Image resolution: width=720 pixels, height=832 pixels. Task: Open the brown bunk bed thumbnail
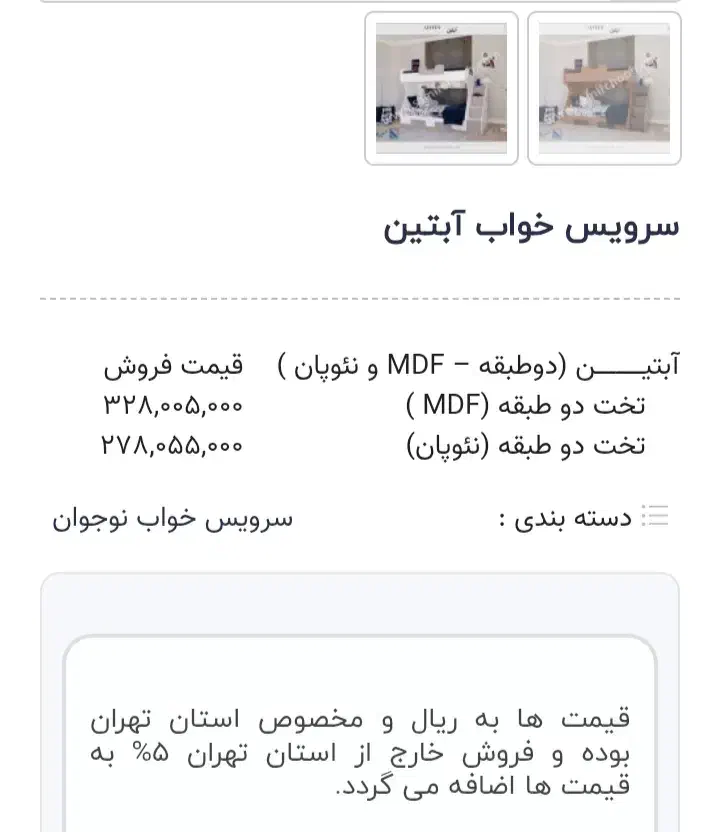[x=604, y=88]
